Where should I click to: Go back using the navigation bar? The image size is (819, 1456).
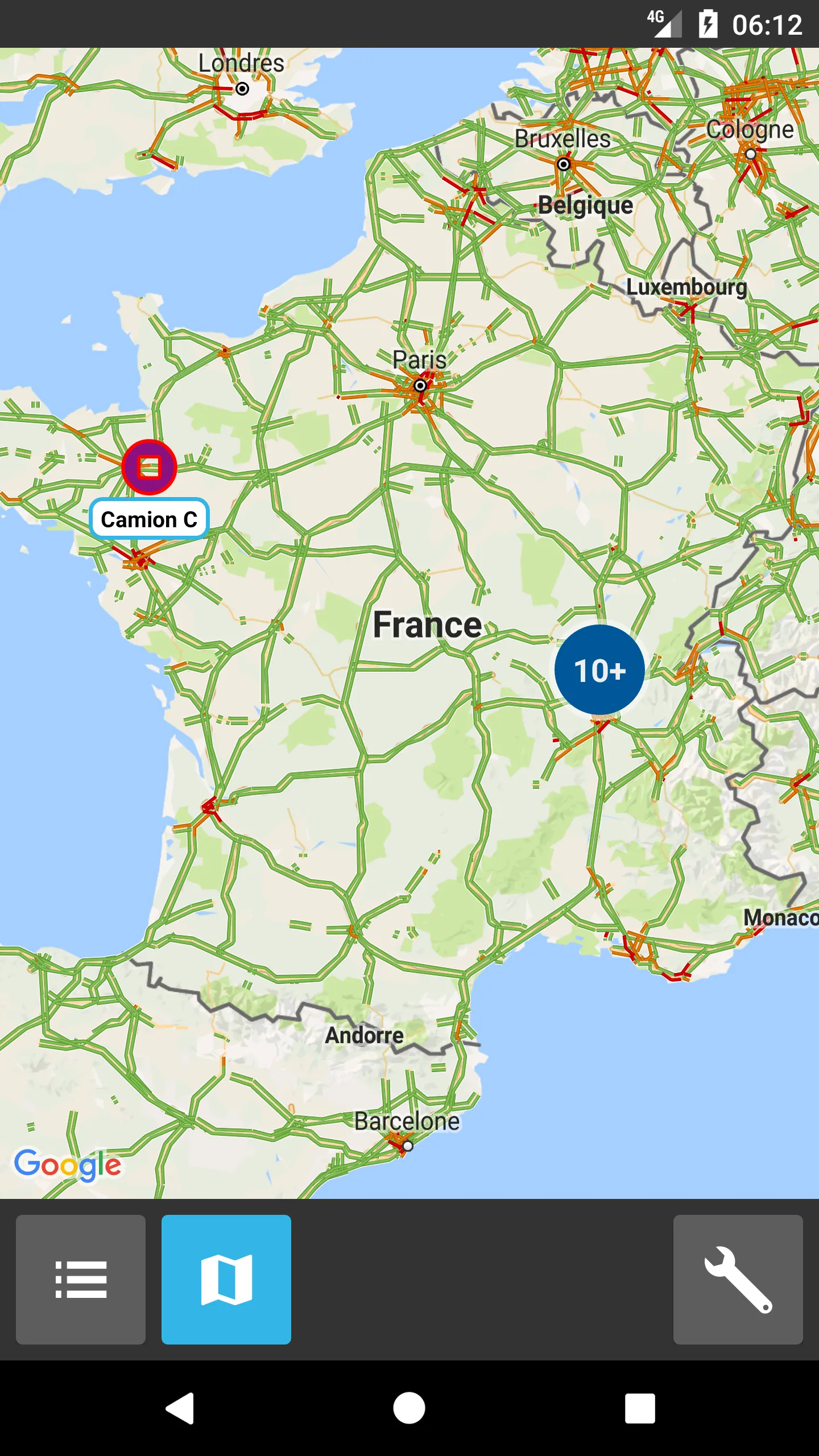coord(180,1408)
